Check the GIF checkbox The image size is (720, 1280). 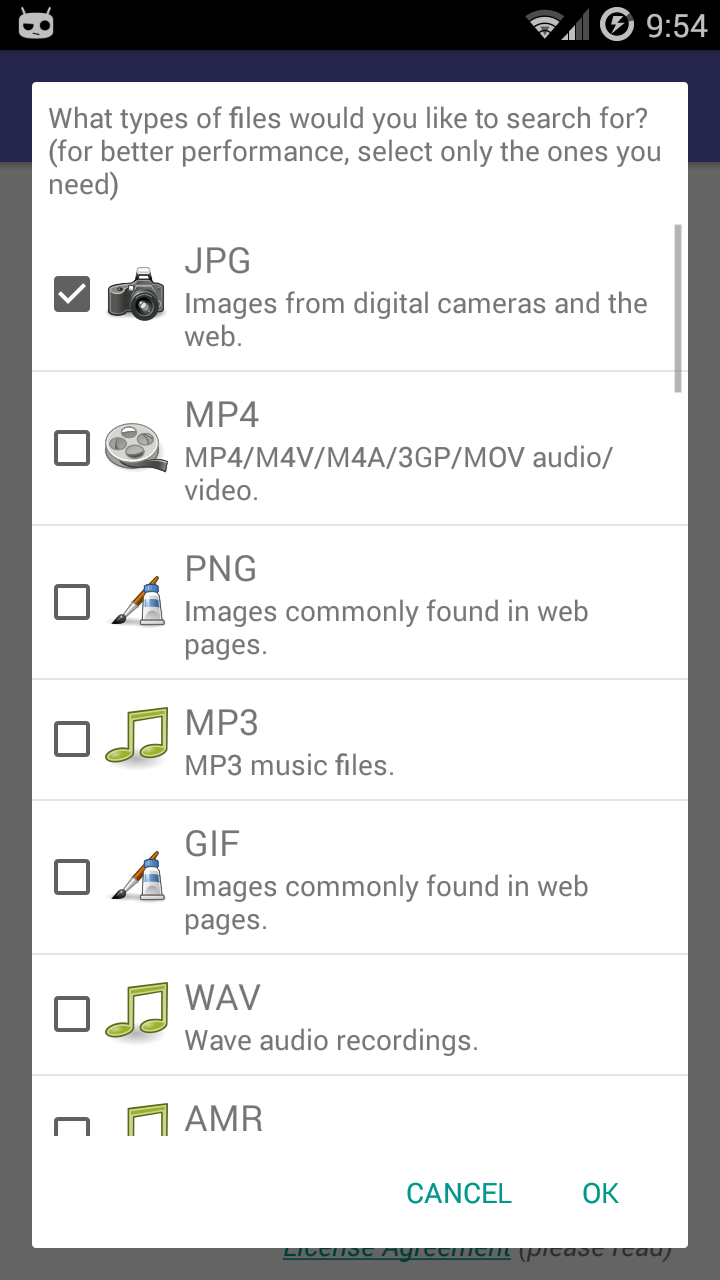pos(71,877)
